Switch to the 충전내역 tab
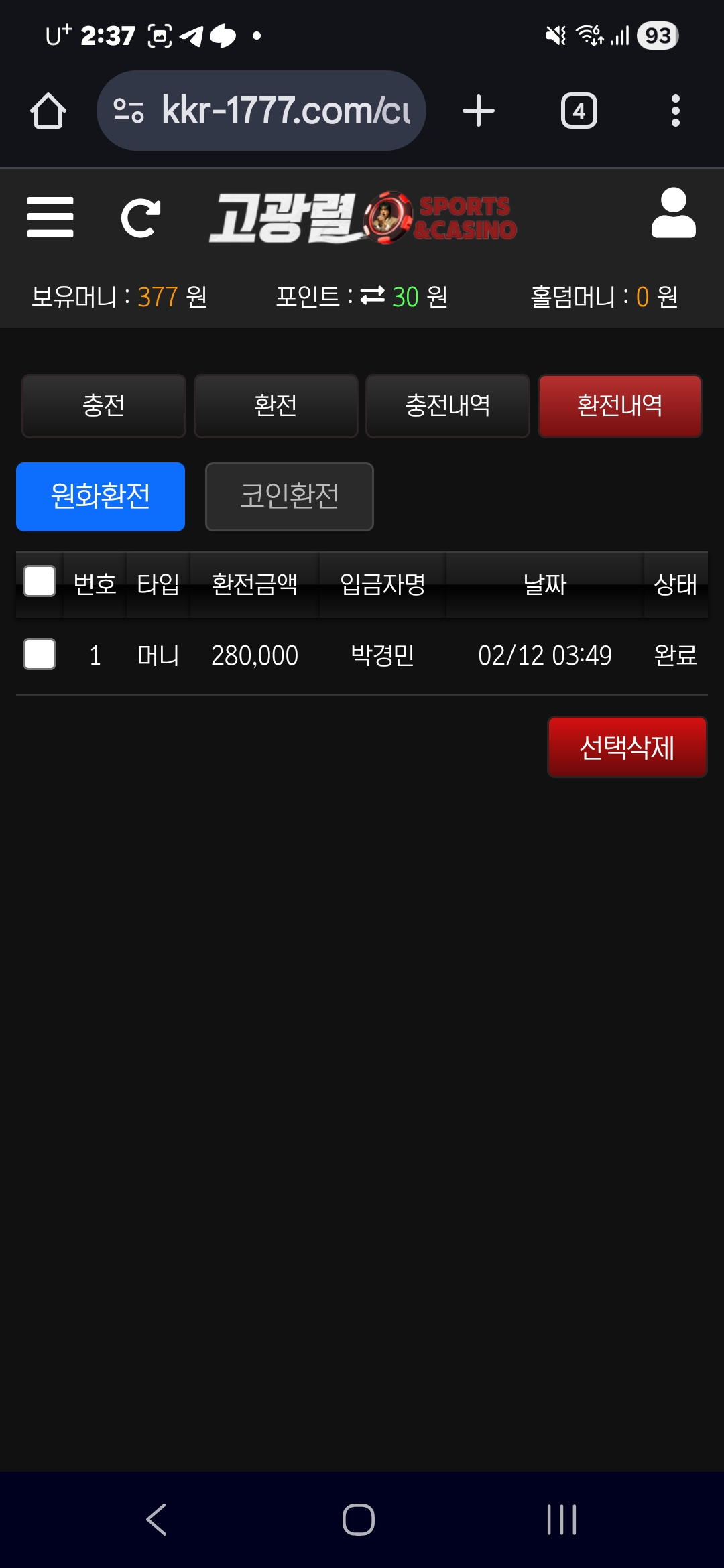 coord(447,405)
